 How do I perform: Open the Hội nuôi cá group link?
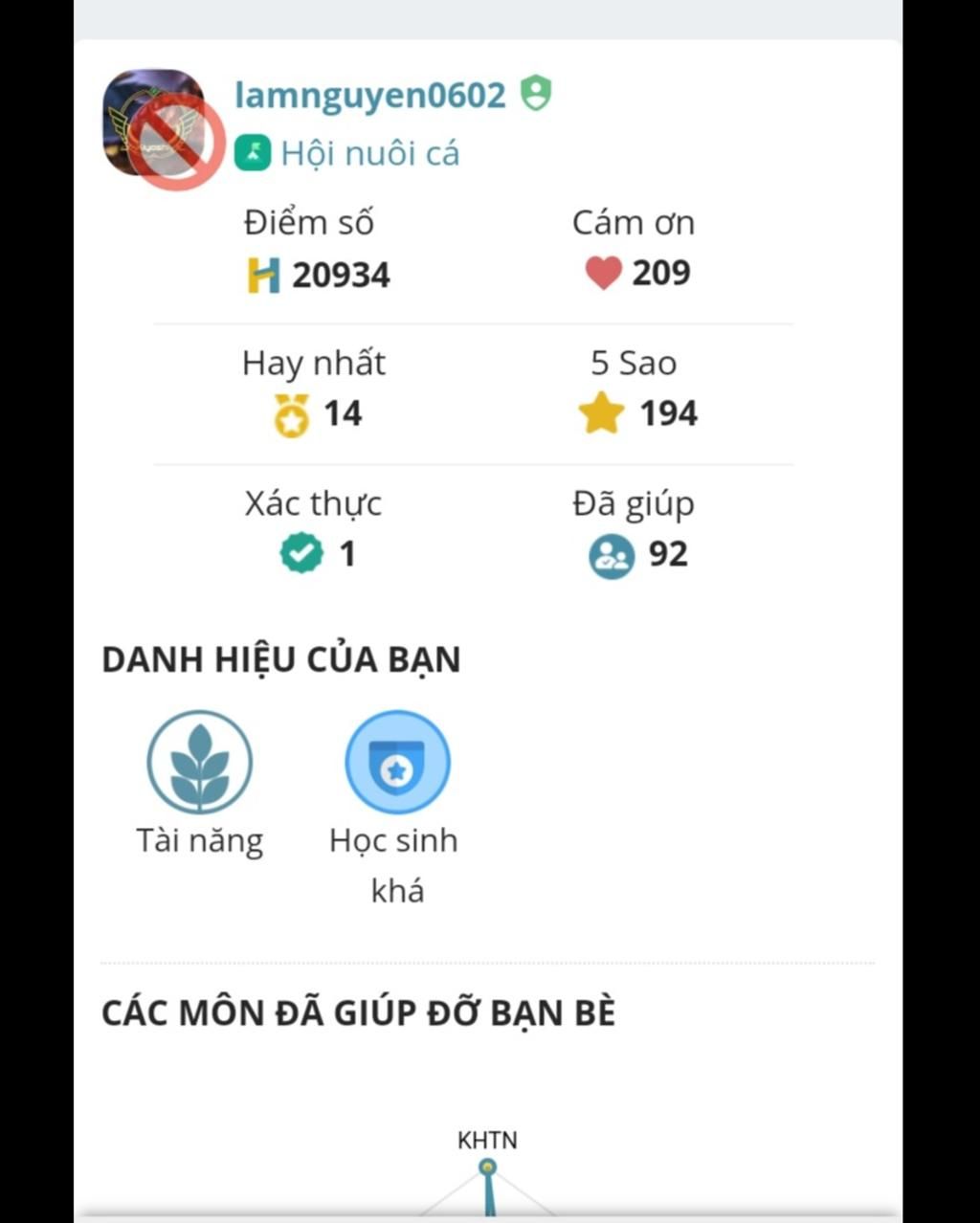pos(369,153)
